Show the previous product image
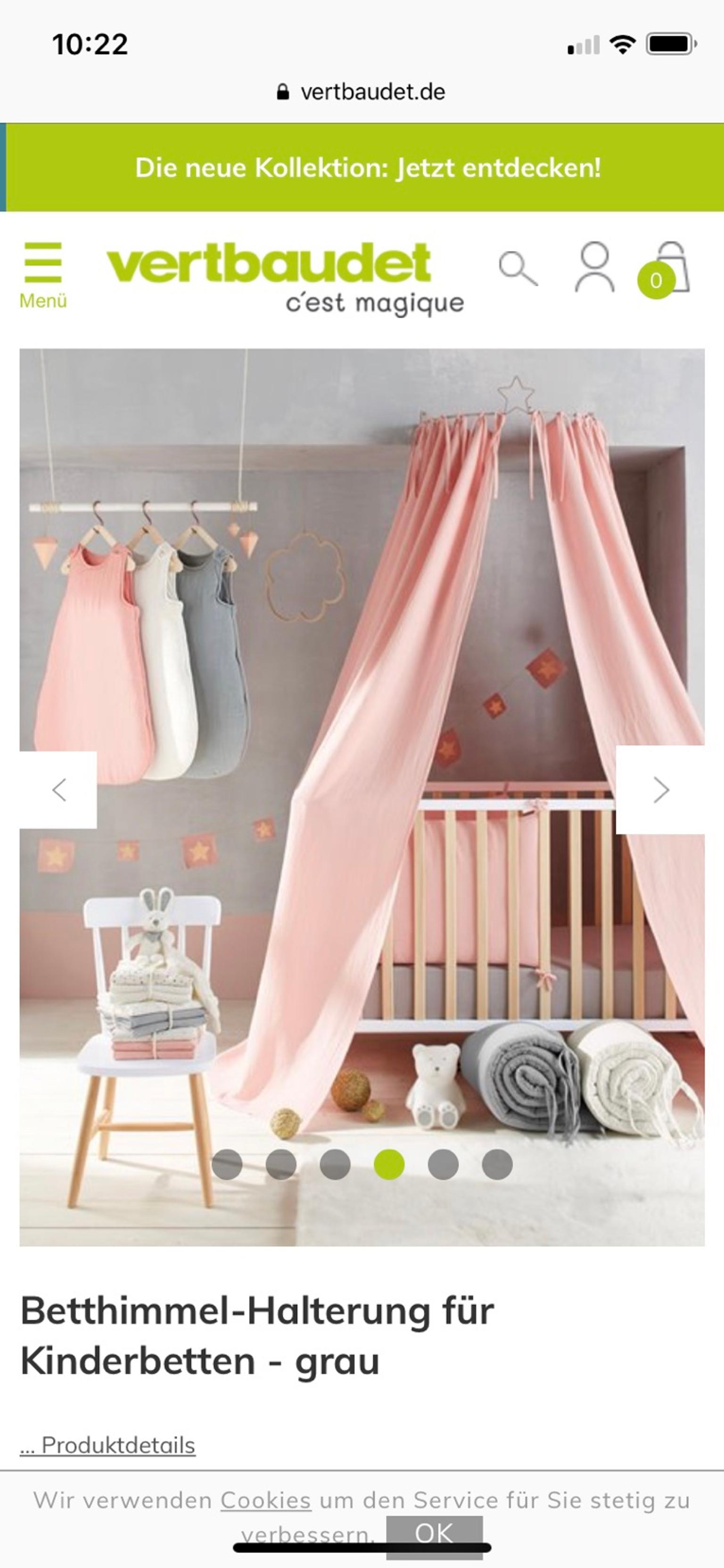The width and height of the screenshot is (724, 1568). click(x=58, y=790)
